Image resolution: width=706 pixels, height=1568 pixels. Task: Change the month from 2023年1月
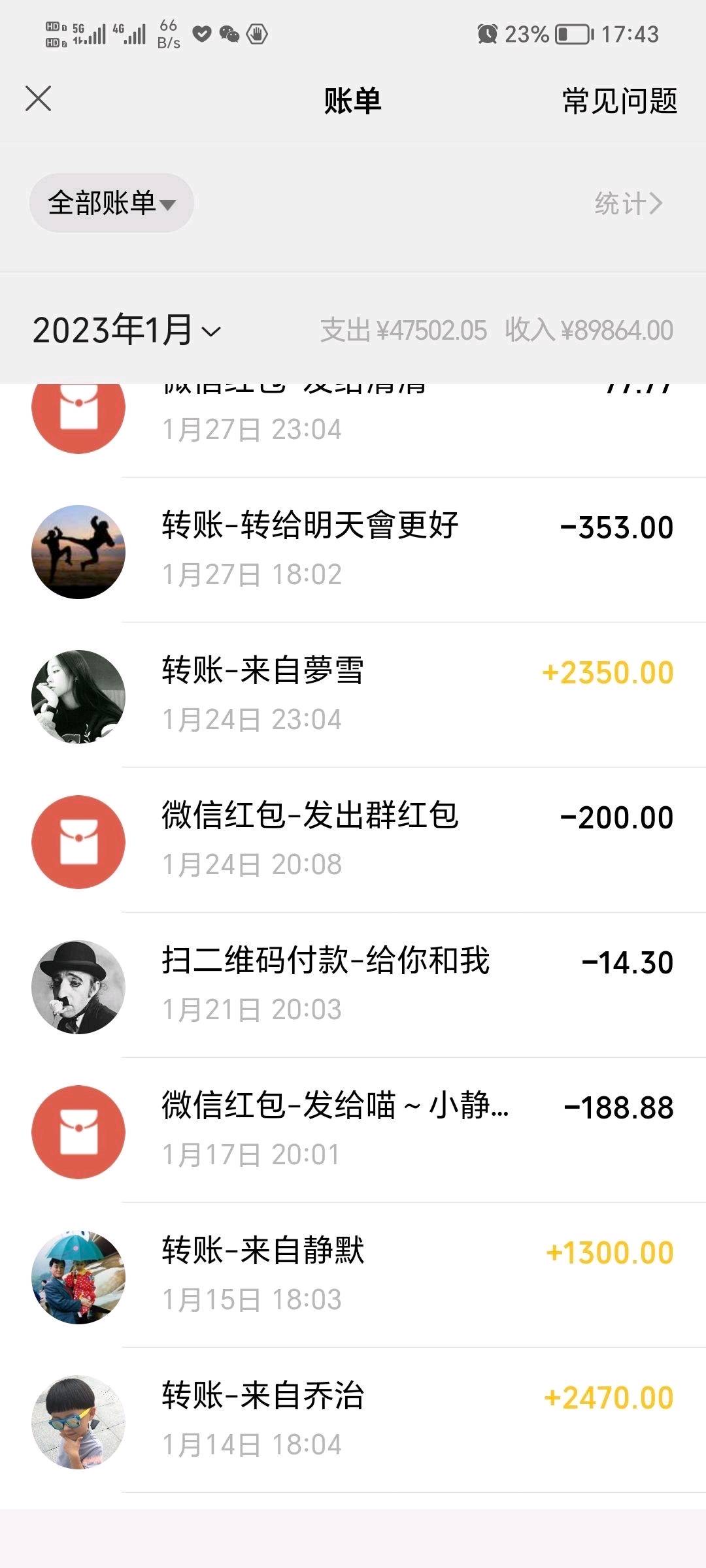pyautogui.click(x=127, y=331)
